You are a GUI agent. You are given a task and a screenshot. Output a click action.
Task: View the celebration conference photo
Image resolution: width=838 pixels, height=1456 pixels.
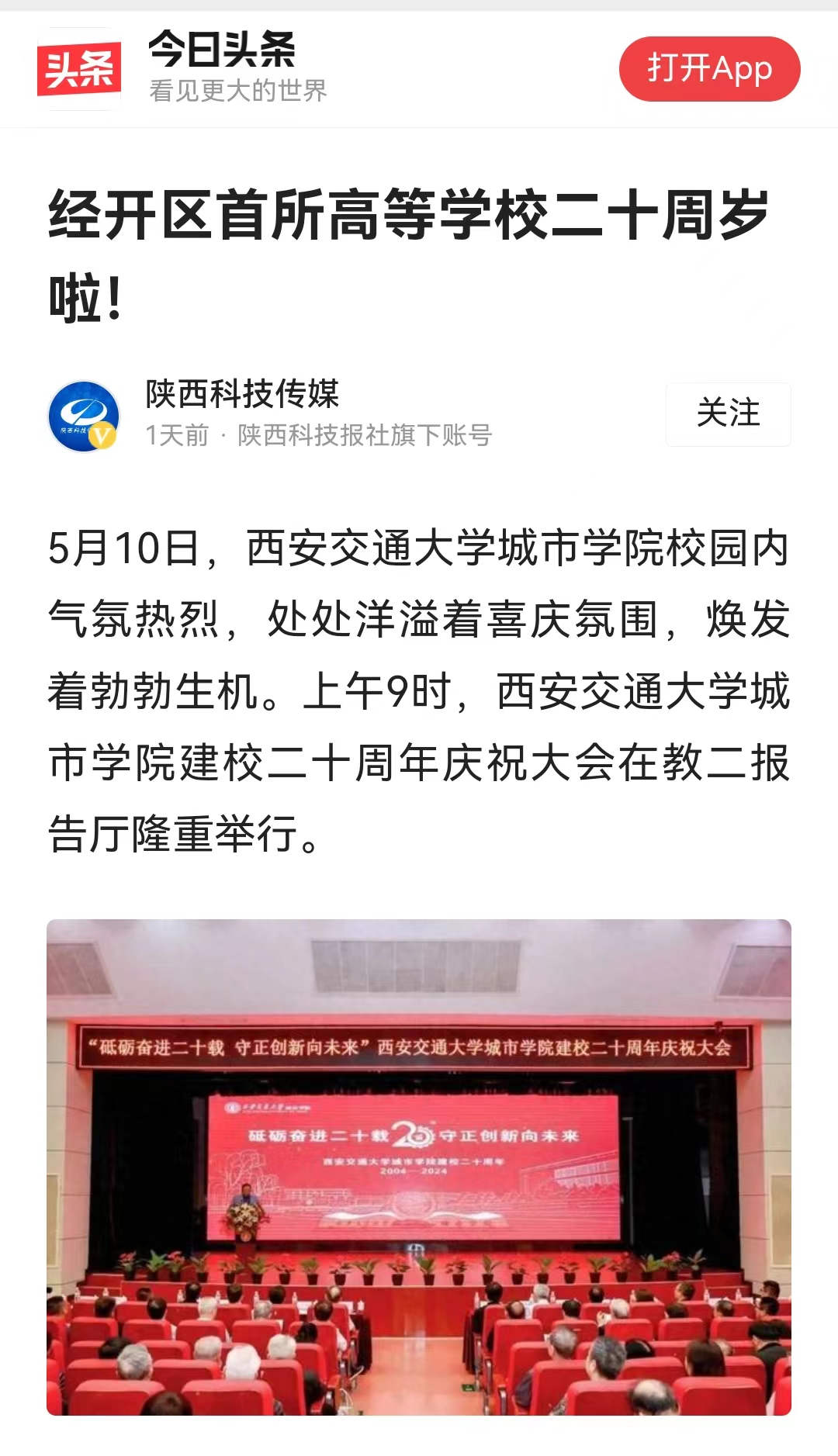coord(419,1167)
